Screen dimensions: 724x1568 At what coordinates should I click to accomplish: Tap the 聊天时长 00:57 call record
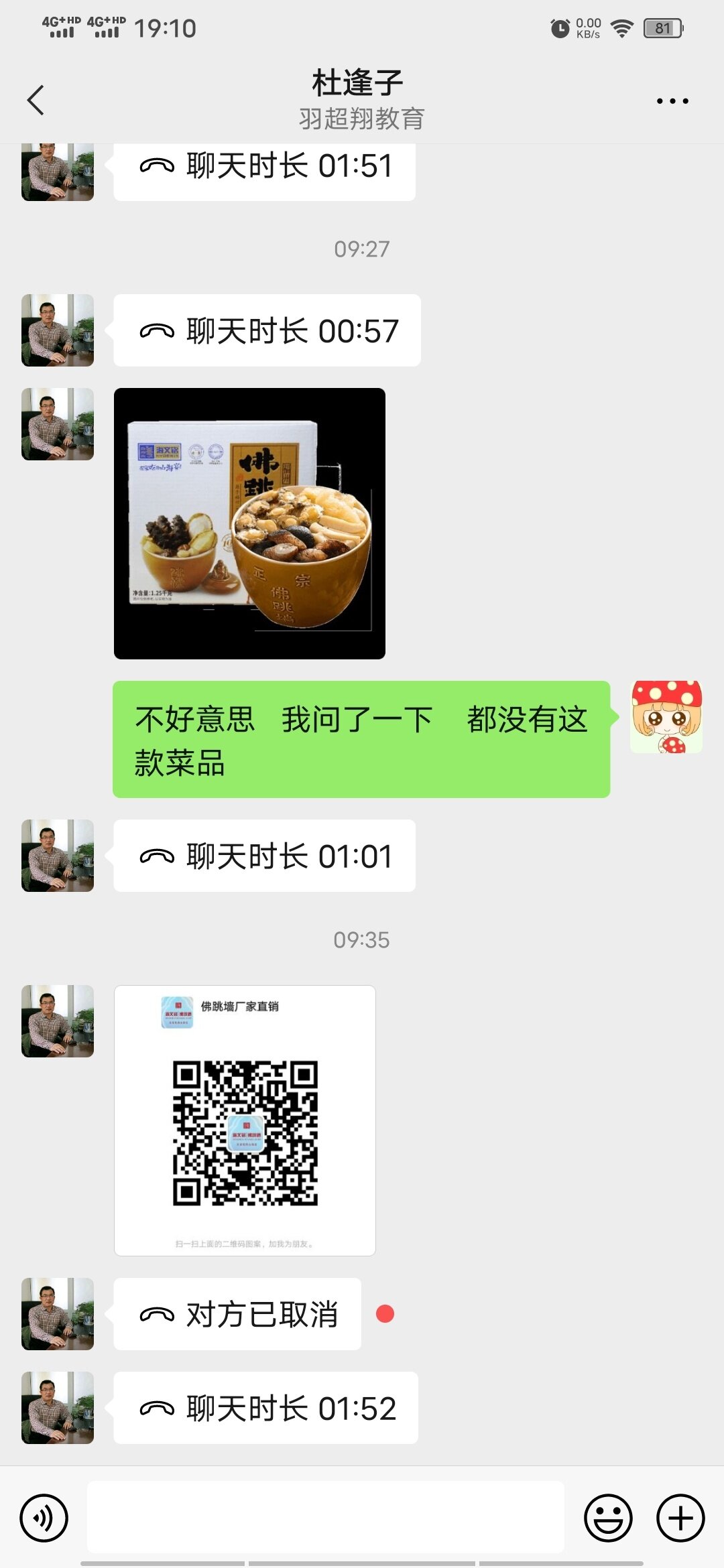(x=267, y=330)
